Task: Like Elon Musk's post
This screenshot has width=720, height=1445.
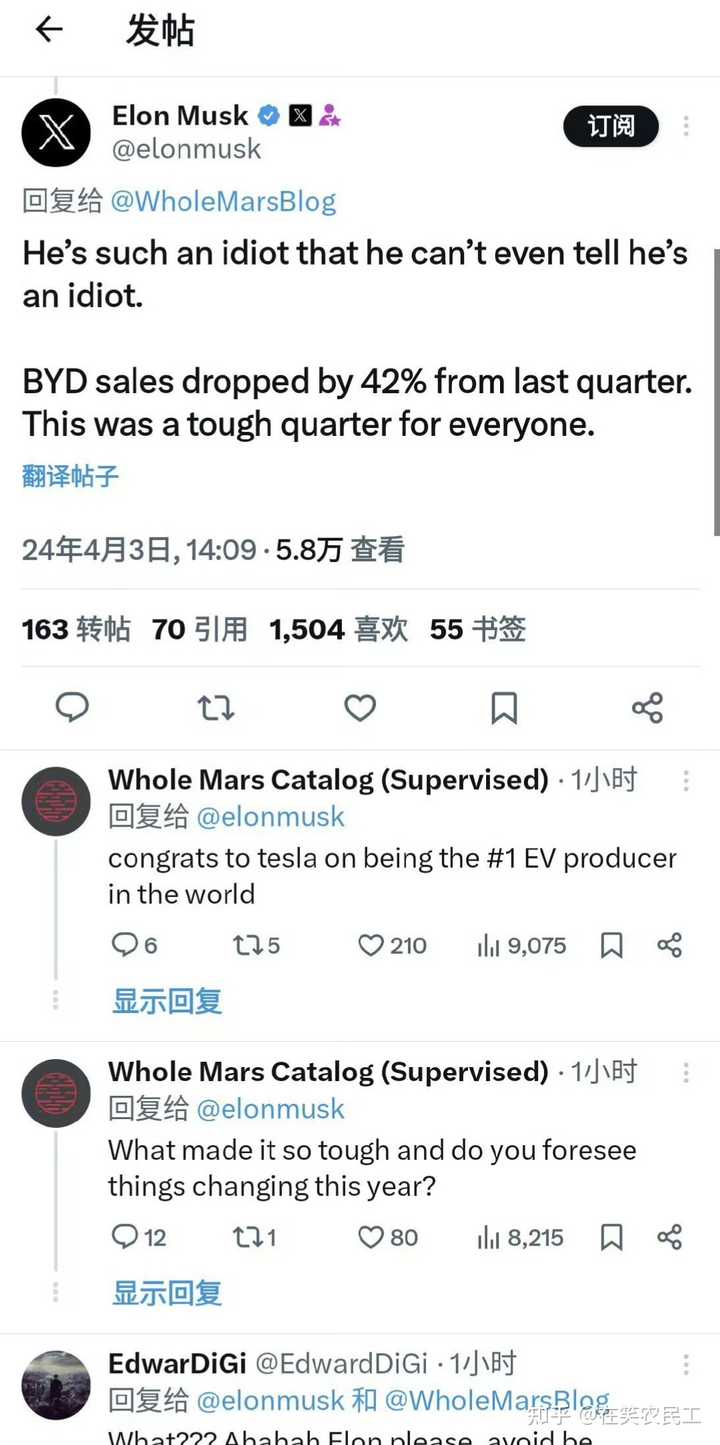Action: (360, 708)
